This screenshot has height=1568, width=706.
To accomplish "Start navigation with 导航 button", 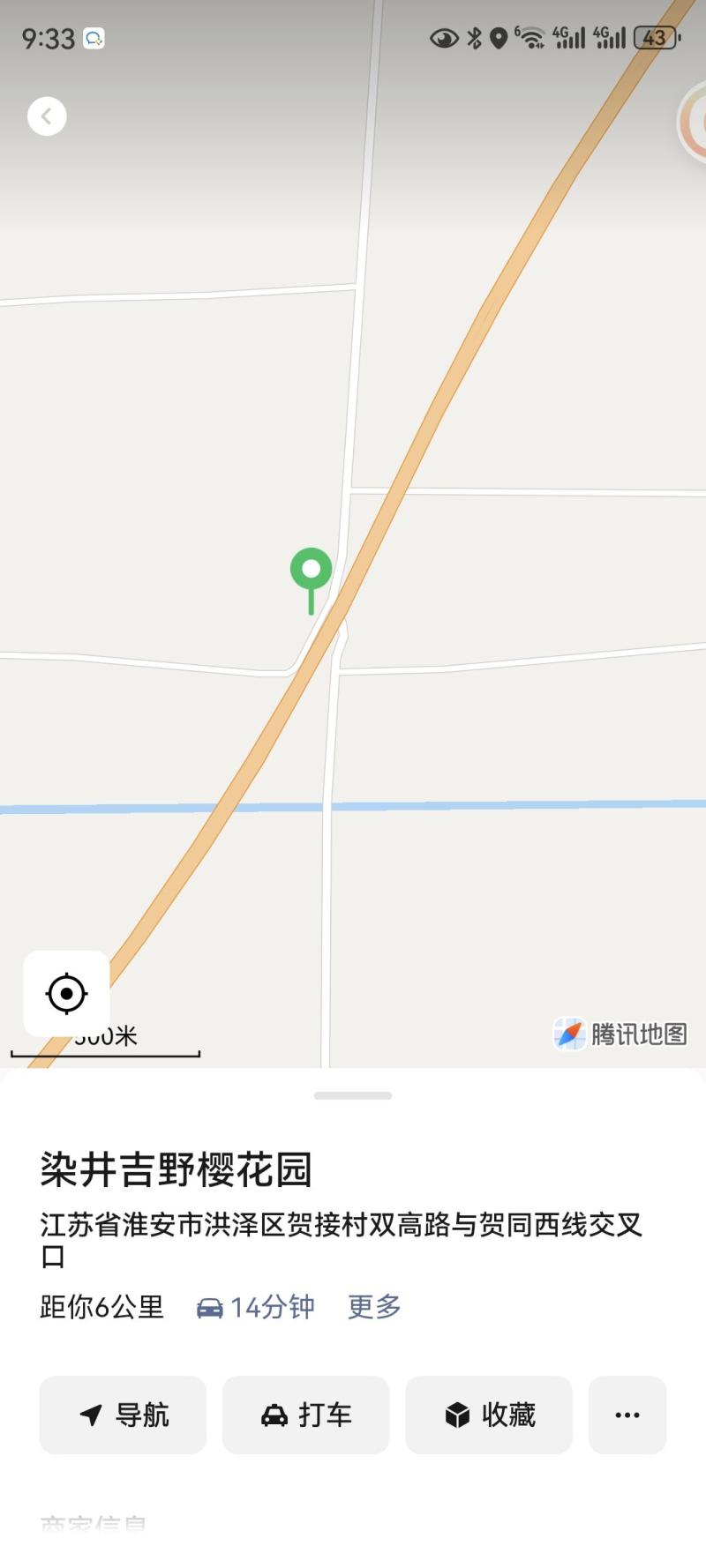I will (123, 1415).
